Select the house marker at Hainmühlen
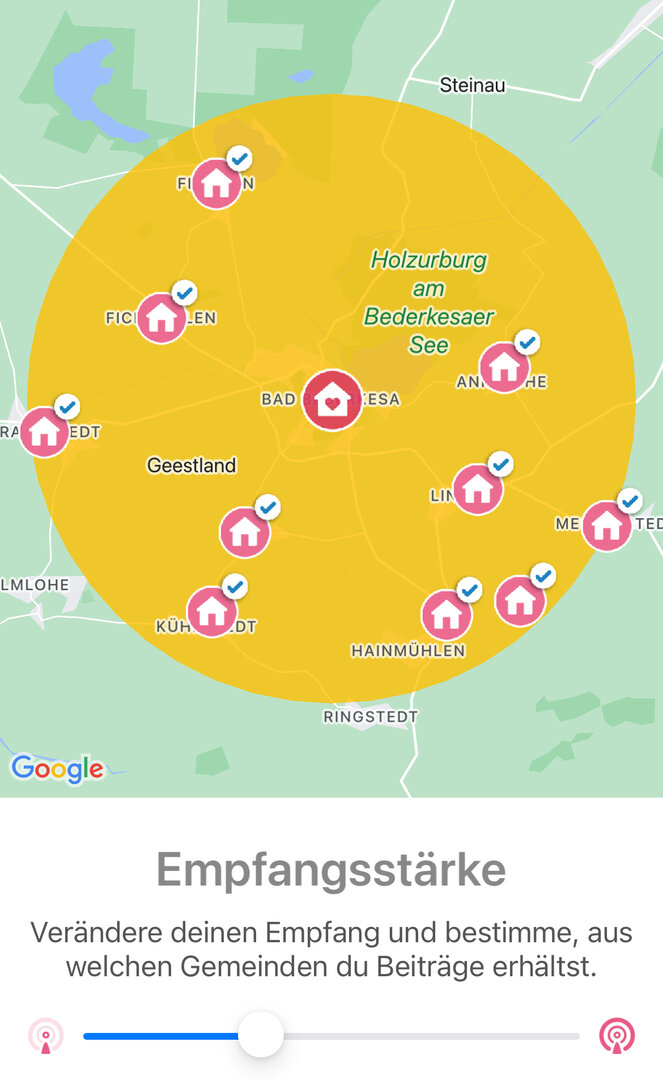Screen dimensions: 663x1080 447,614
